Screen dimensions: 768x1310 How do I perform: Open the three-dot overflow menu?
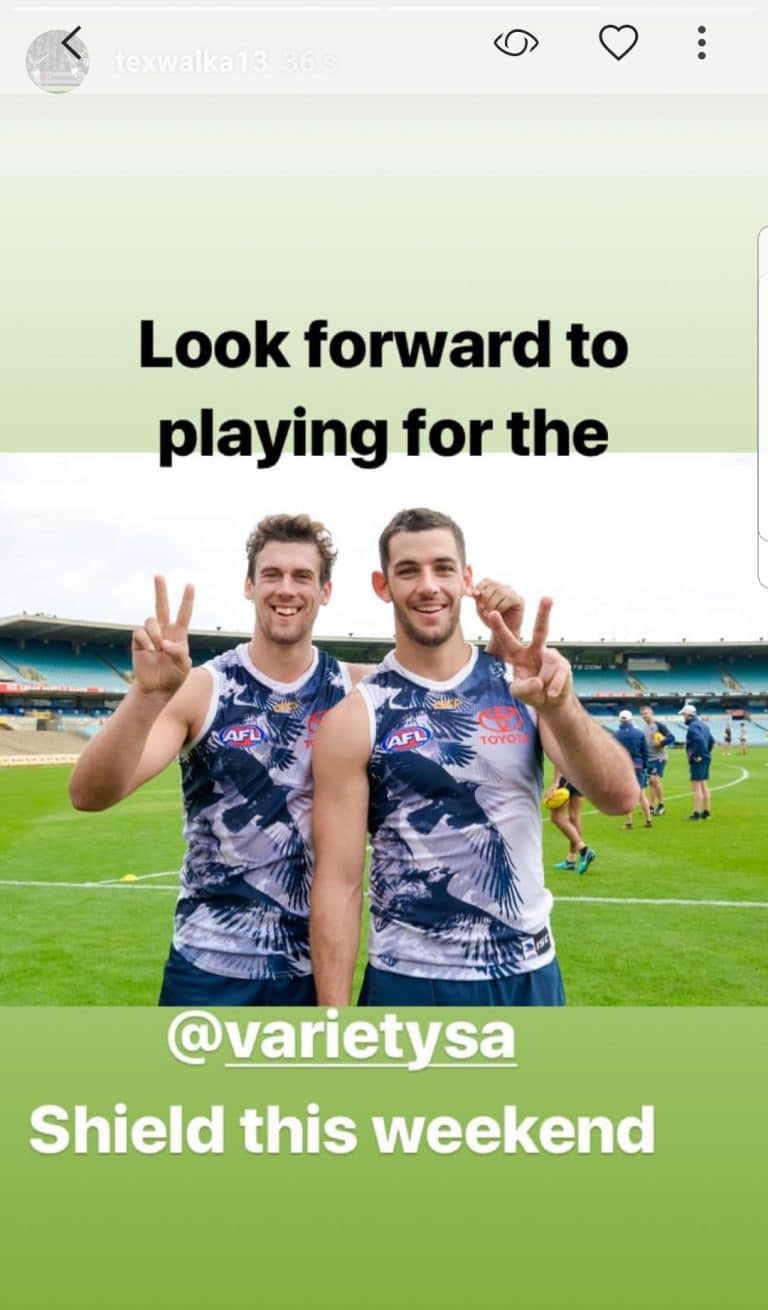pyautogui.click(x=701, y=42)
